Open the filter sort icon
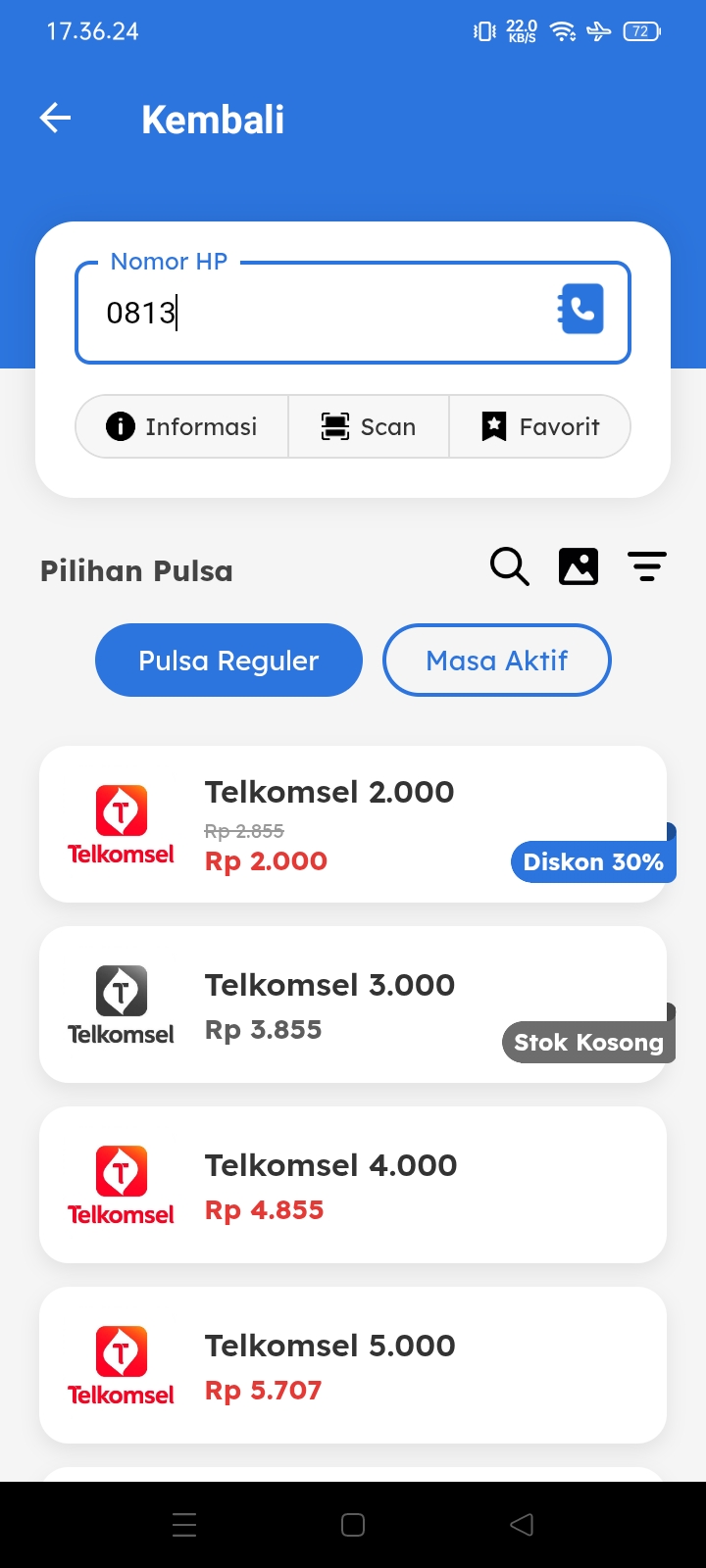The height and width of the screenshot is (1568, 706). (x=647, y=566)
